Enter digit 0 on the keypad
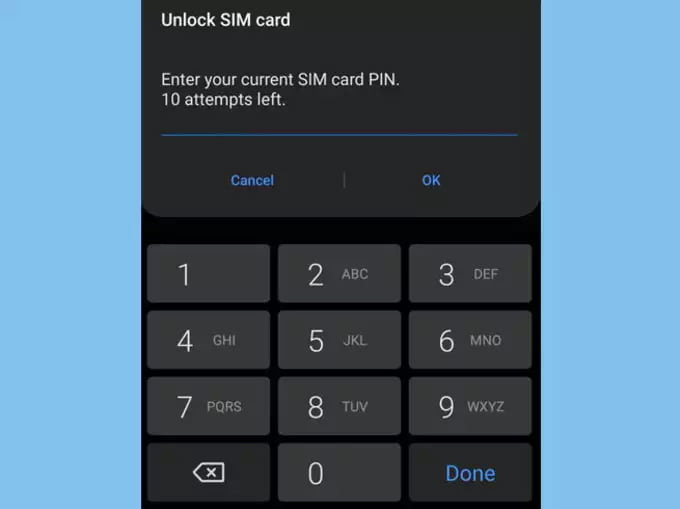 [339, 472]
